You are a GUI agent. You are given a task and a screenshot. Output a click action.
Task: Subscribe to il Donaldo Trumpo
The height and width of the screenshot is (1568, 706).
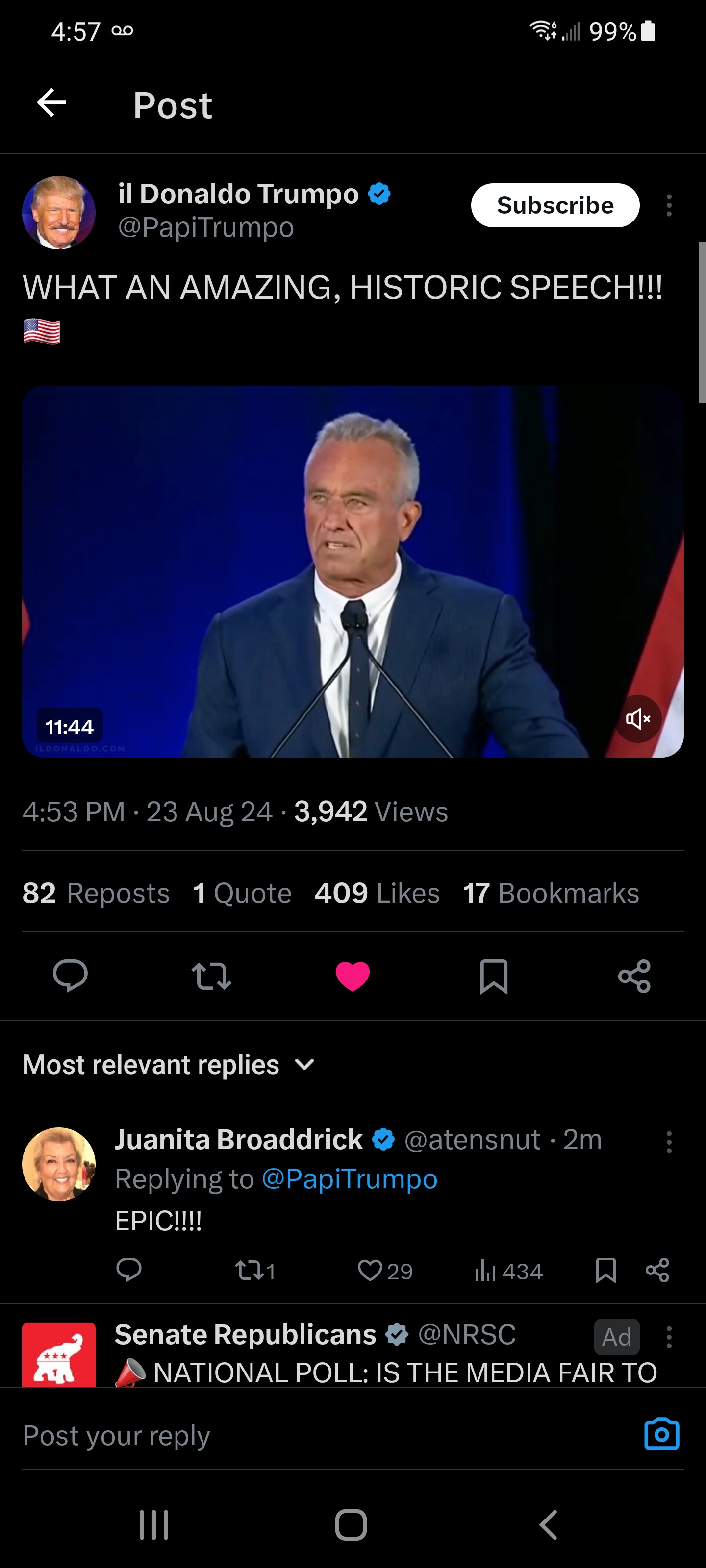(555, 206)
